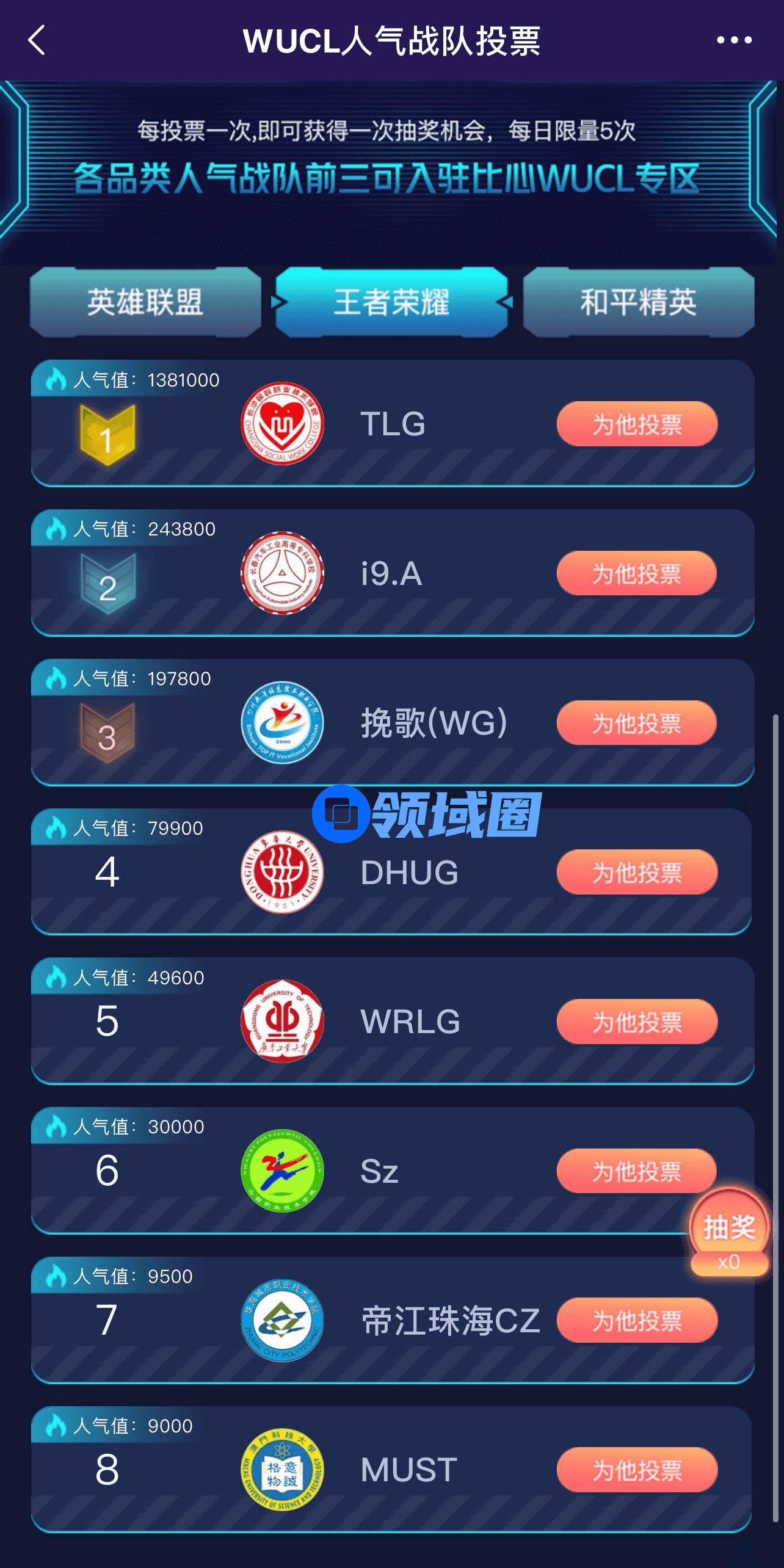Tap 为他投票 for i9.A
The image size is (784, 1568).
tap(637, 573)
